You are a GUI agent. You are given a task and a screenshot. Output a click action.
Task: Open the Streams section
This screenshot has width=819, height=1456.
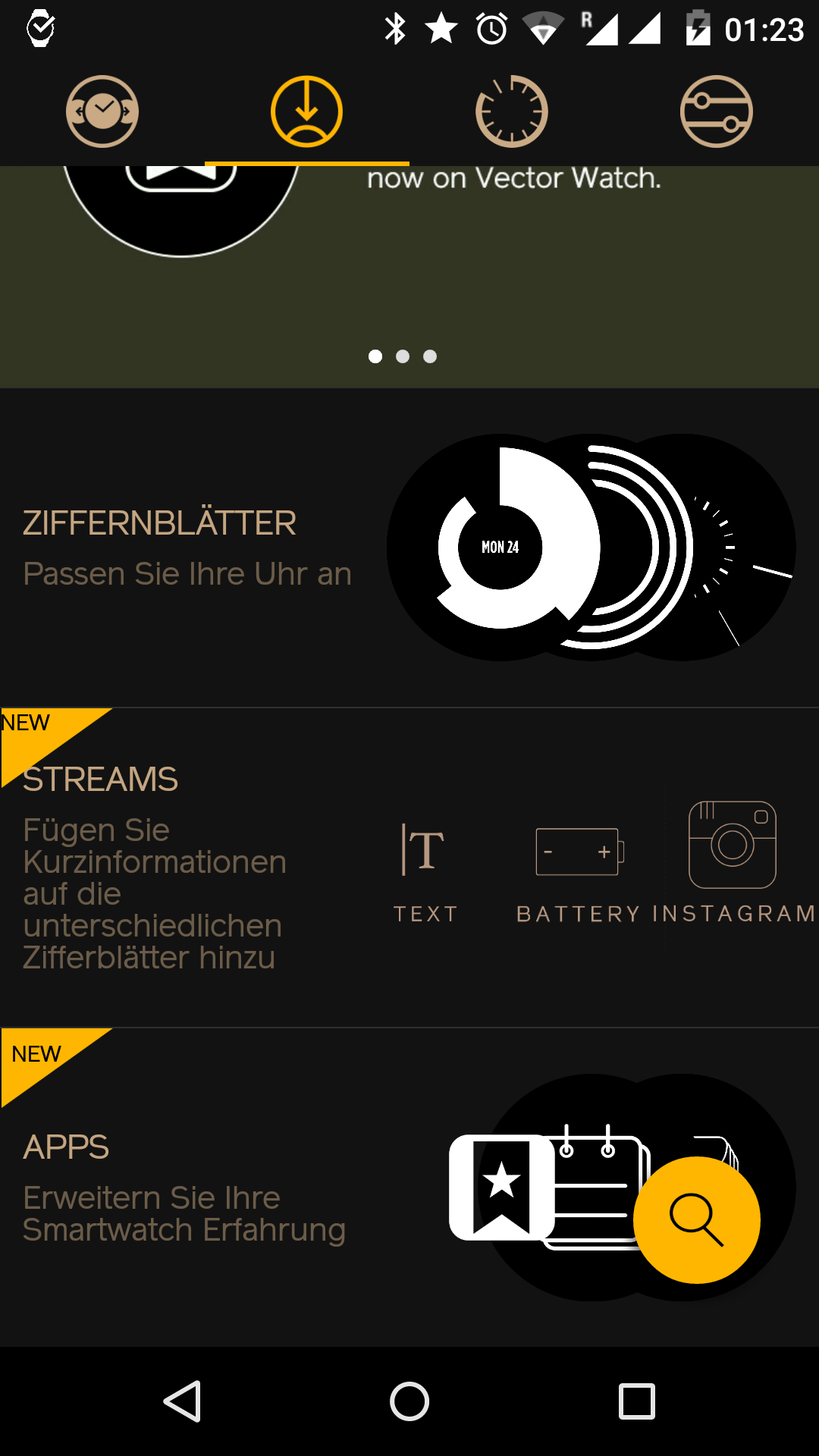pyautogui.click(x=409, y=868)
